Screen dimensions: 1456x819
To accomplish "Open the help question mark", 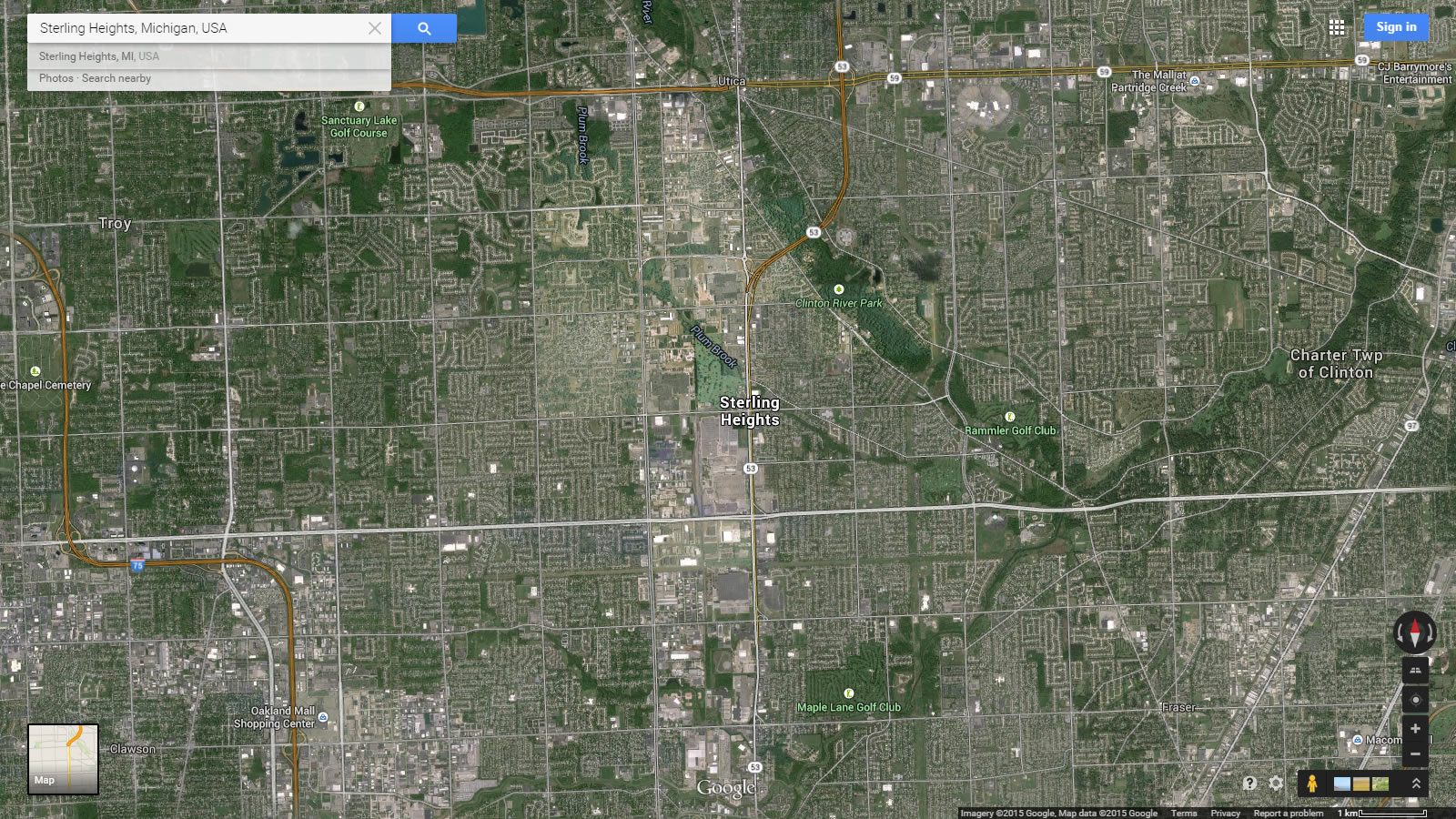I will 1249,784.
